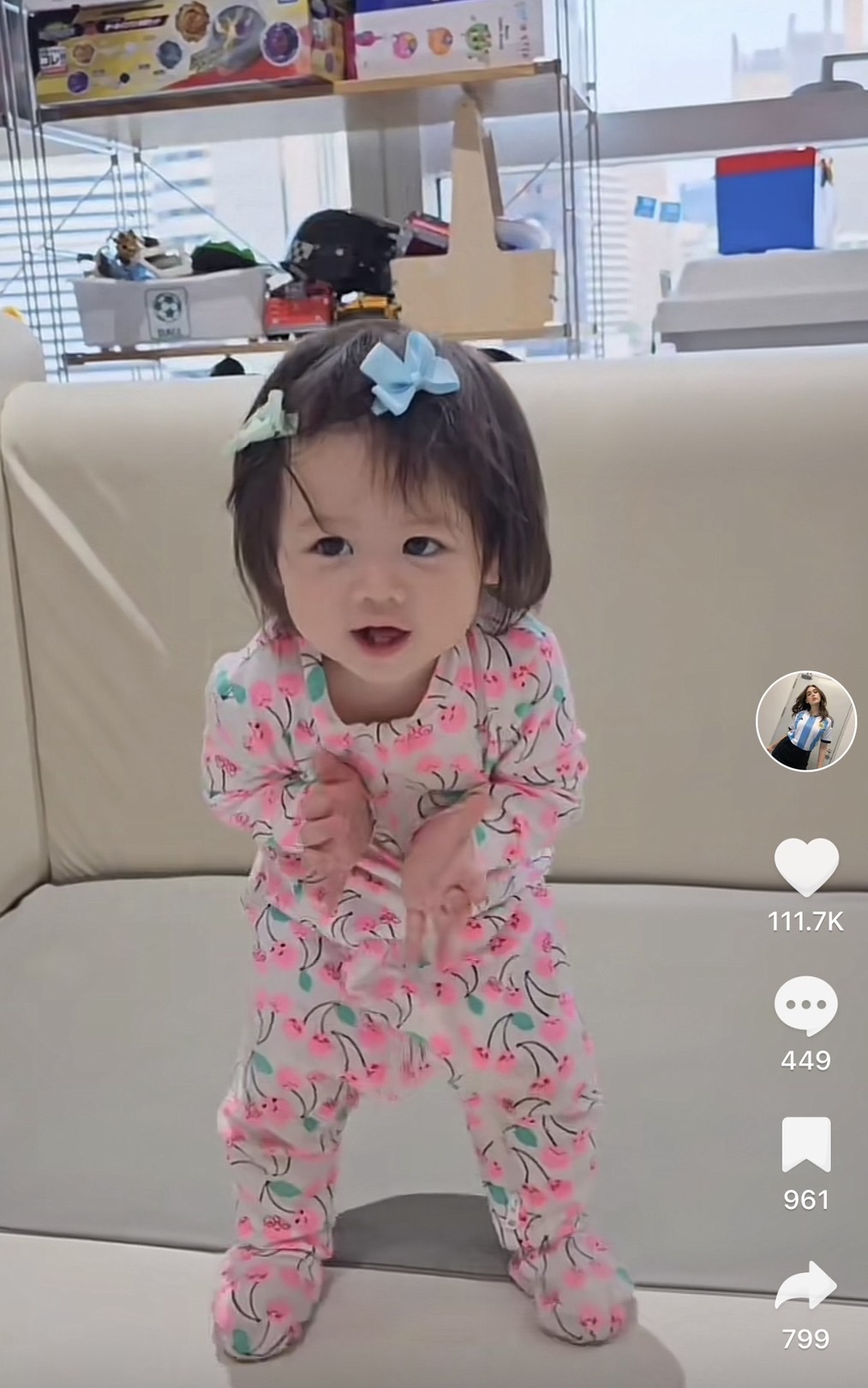Like this video with the heart
868x1388 pixels.
click(x=805, y=866)
